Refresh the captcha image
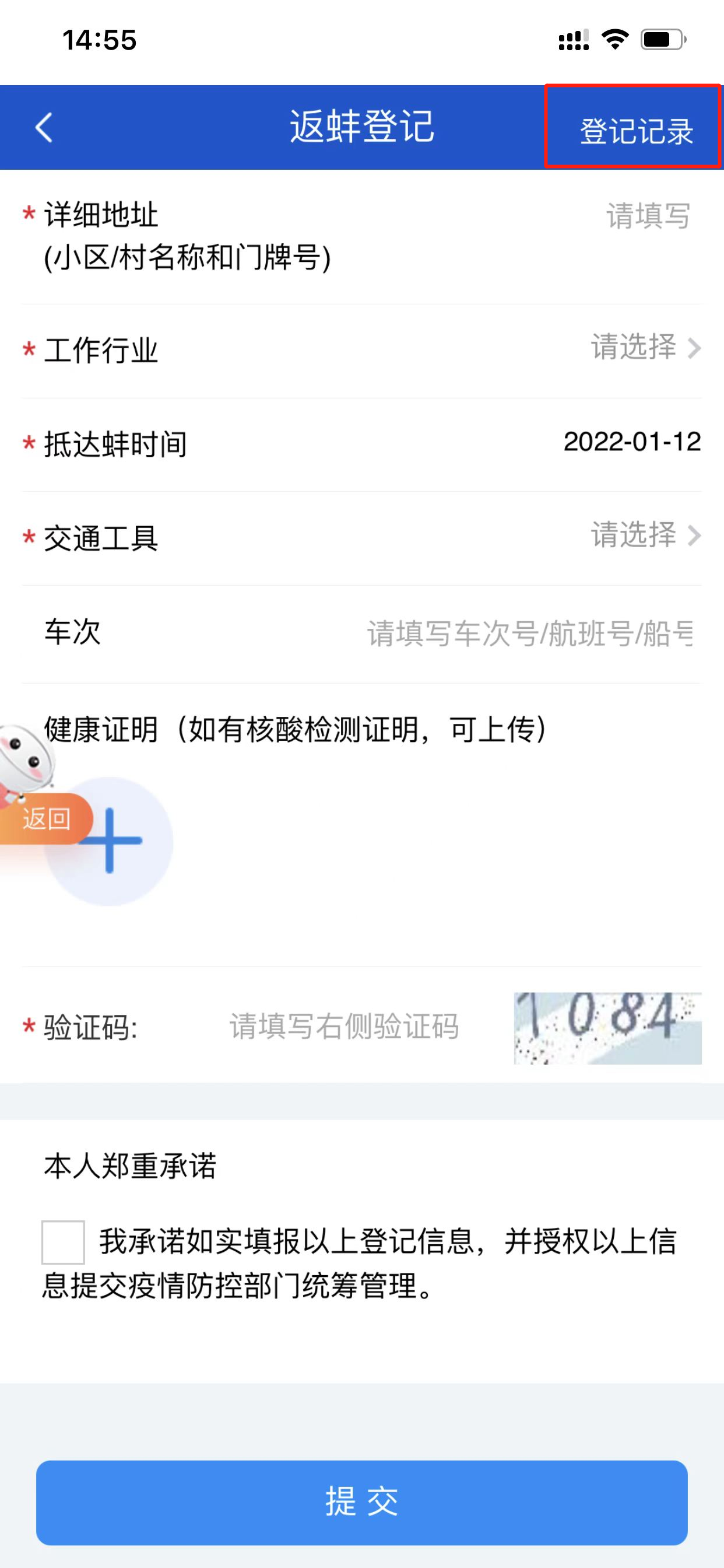Viewport: 724px width, 1568px height. click(x=607, y=1027)
